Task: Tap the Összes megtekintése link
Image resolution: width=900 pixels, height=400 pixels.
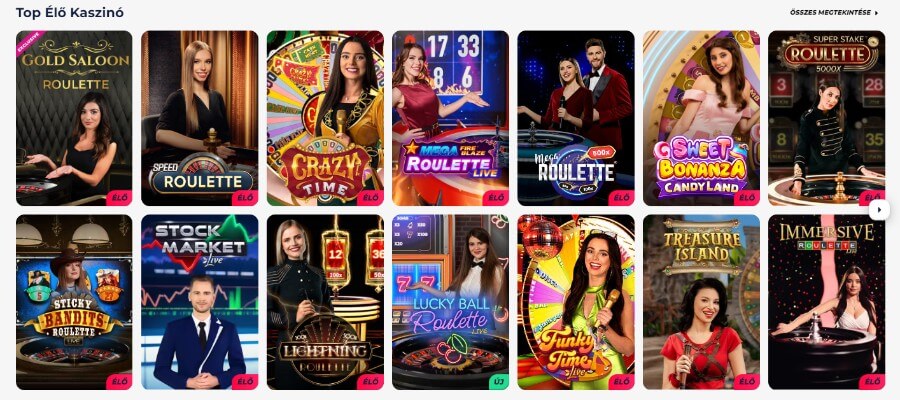Action: [x=833, y=13]
